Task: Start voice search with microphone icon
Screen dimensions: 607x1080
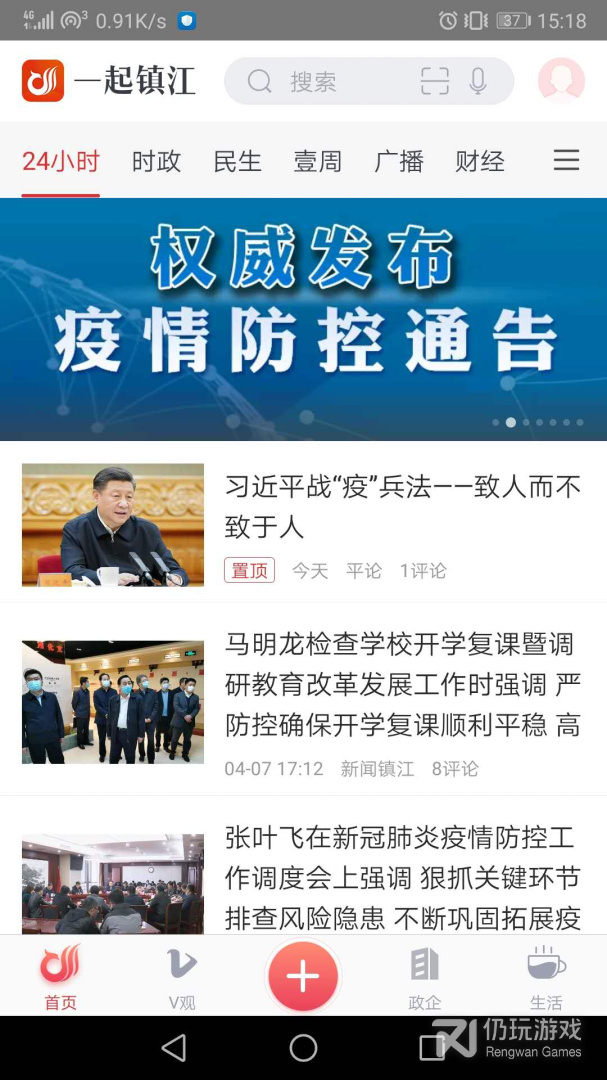Action: [x=478, y=82]
